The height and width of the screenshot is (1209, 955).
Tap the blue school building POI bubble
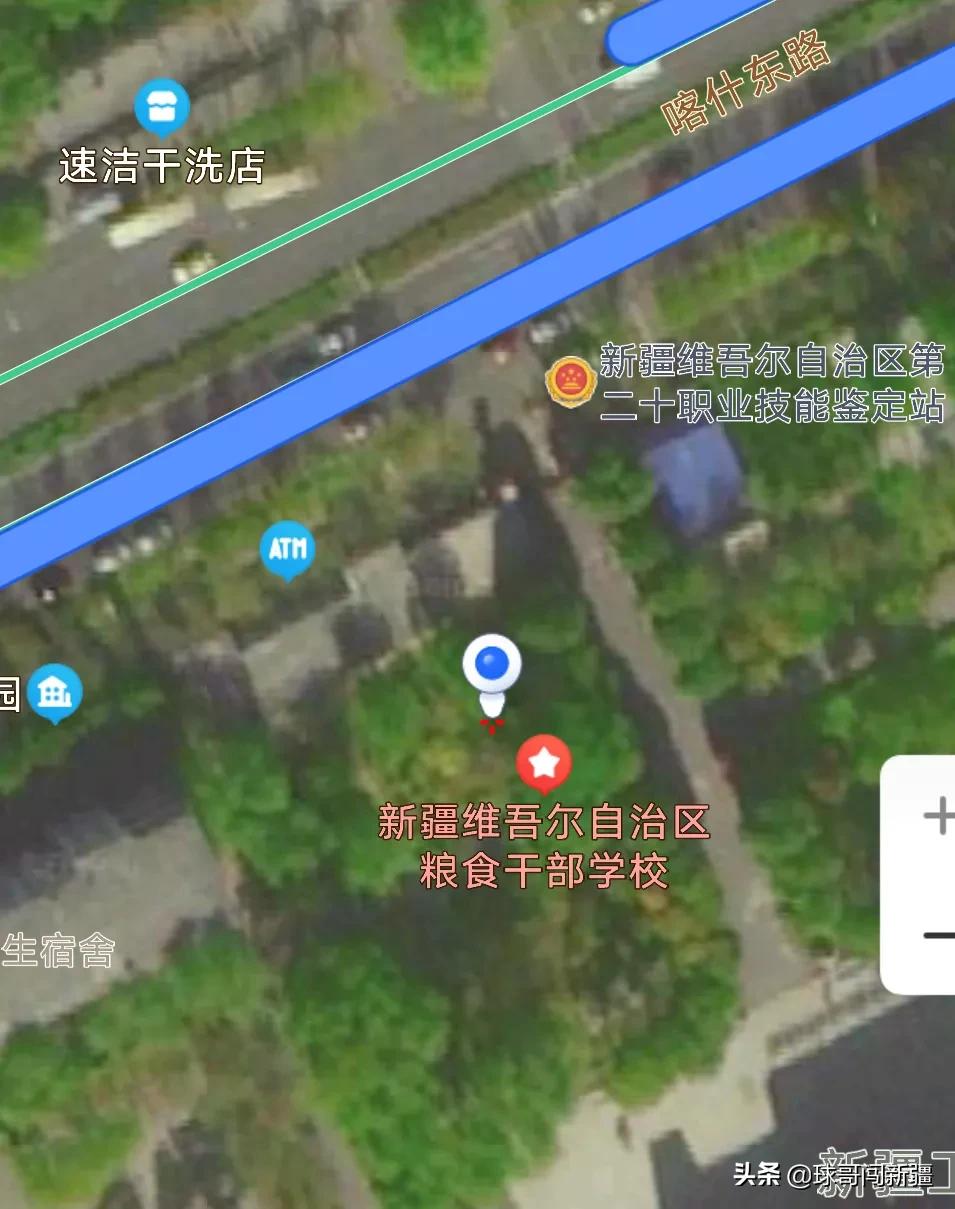[x=54, y=691]
